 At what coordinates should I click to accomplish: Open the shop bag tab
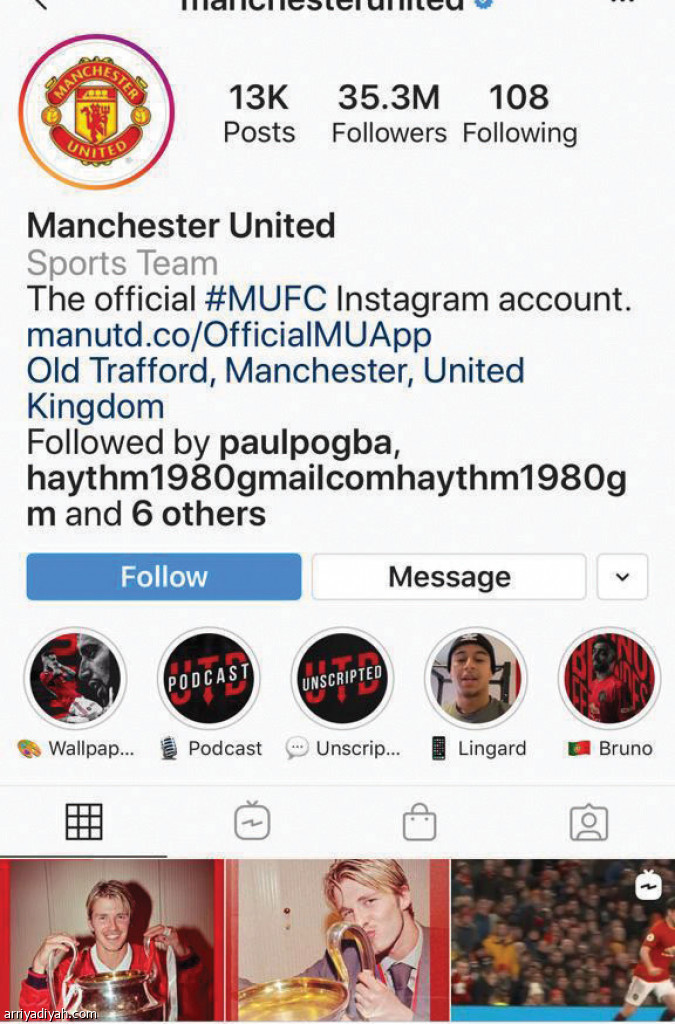coord(420,823)
